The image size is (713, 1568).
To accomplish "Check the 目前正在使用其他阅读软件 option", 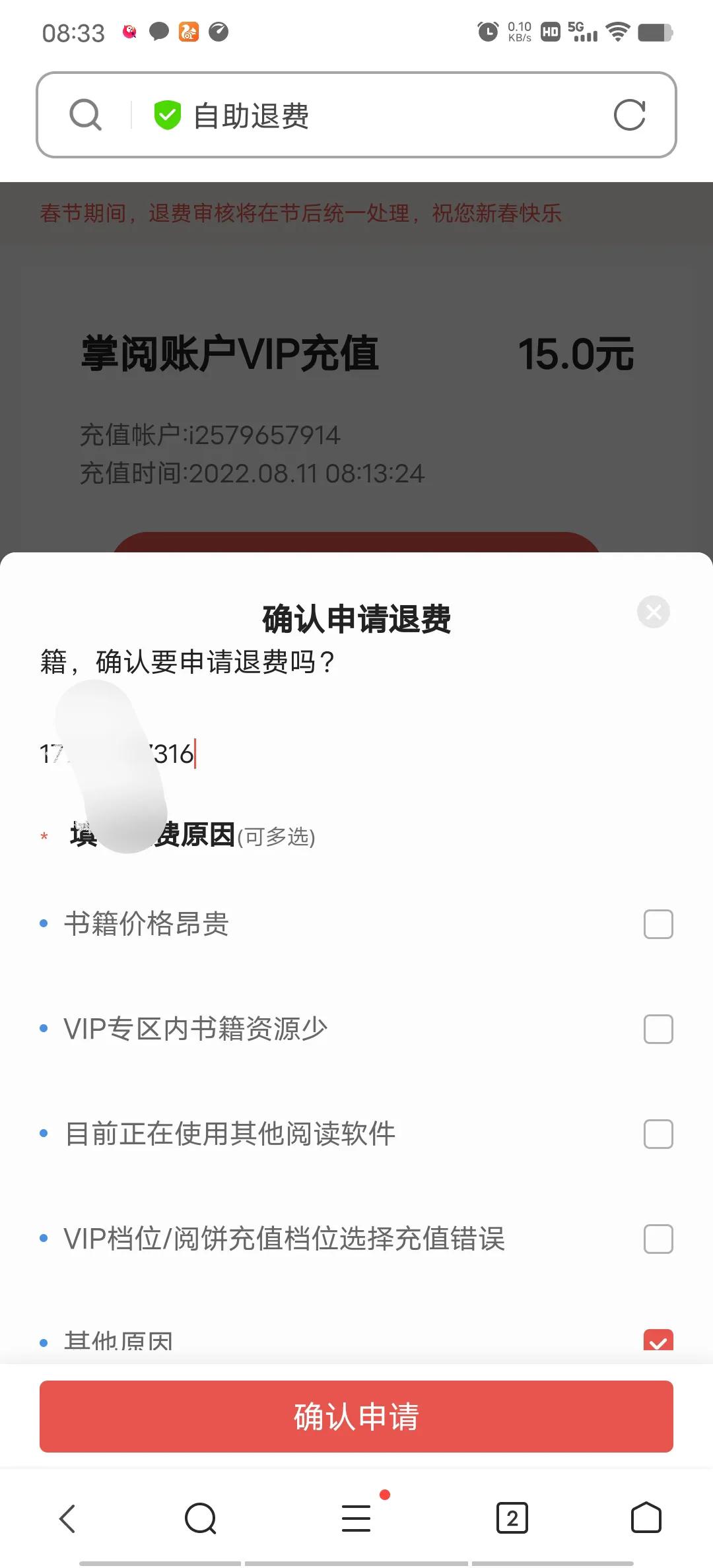I will (x=658, y=1134).
